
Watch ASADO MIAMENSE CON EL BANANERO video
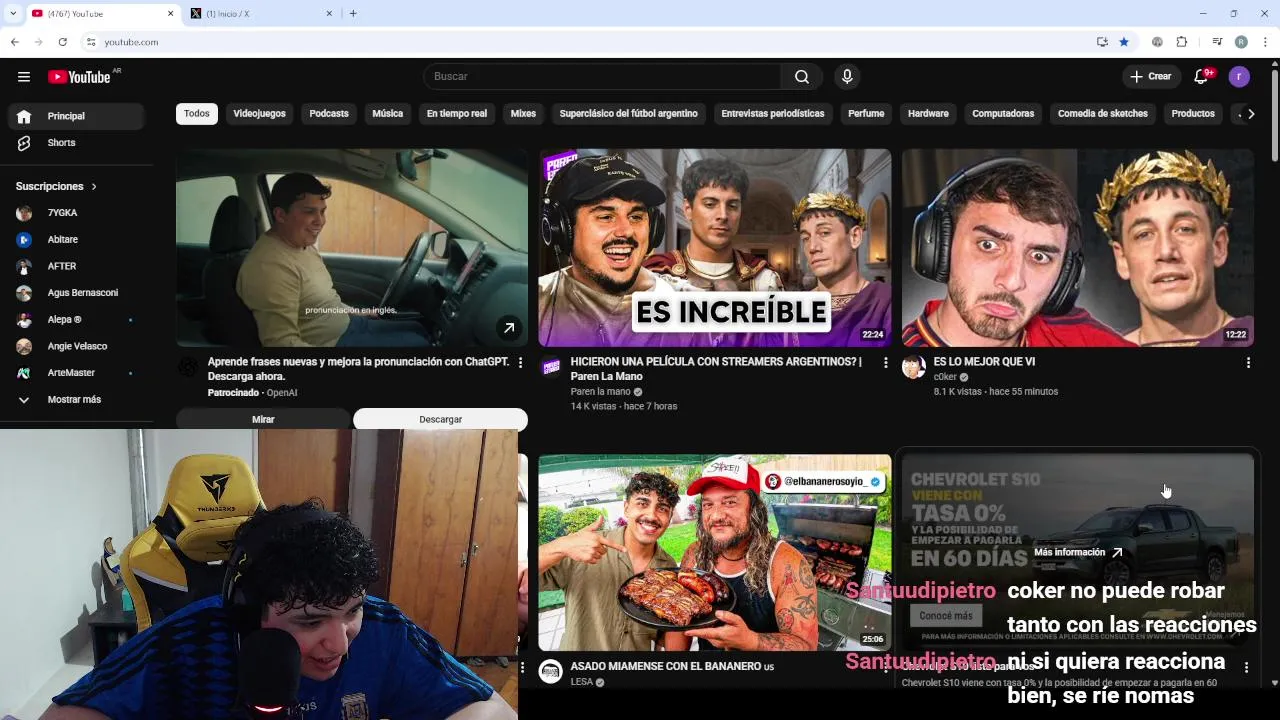coord(714,552)
